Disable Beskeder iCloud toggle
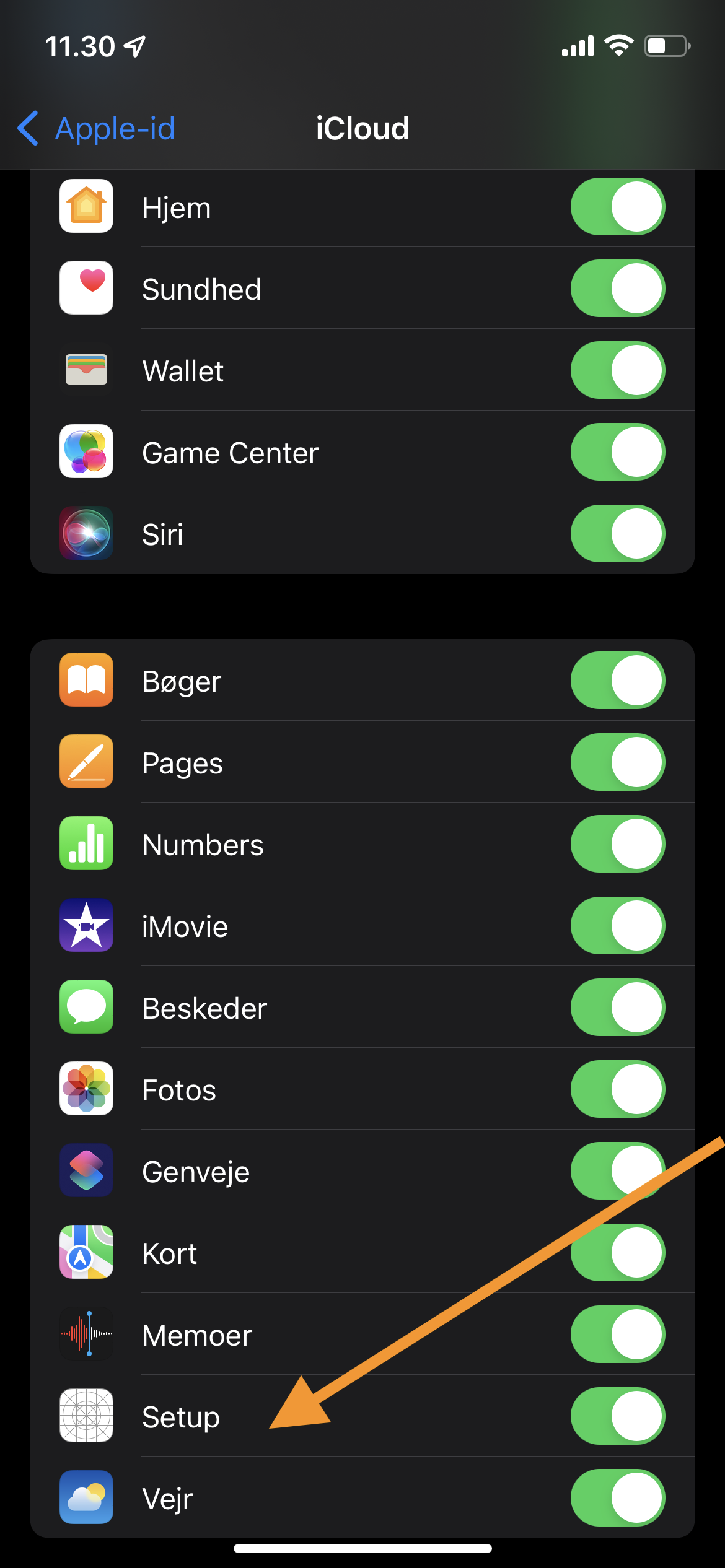 coord(617,1006)
